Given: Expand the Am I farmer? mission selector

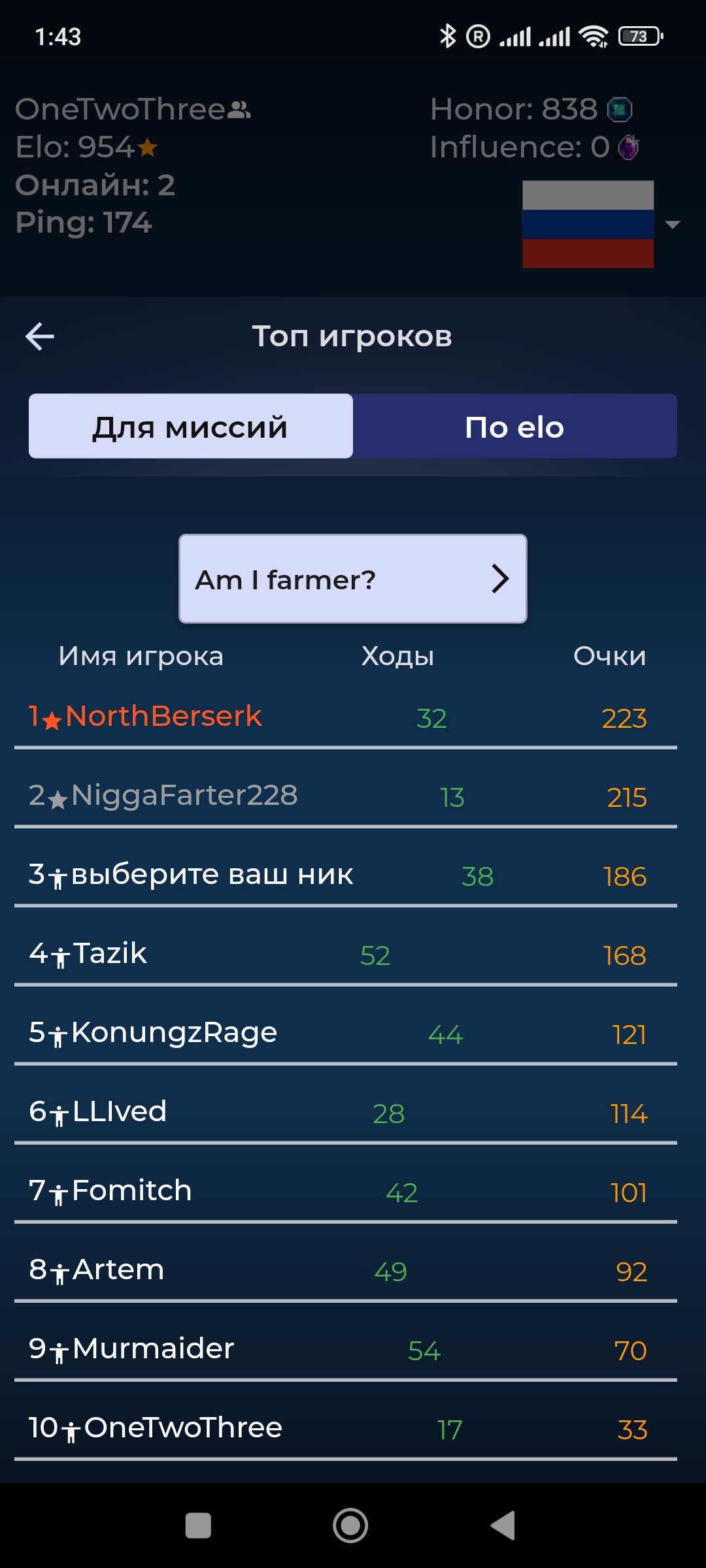Looking at the screenshot, I should pyautogui.click(x=352, y=579).
